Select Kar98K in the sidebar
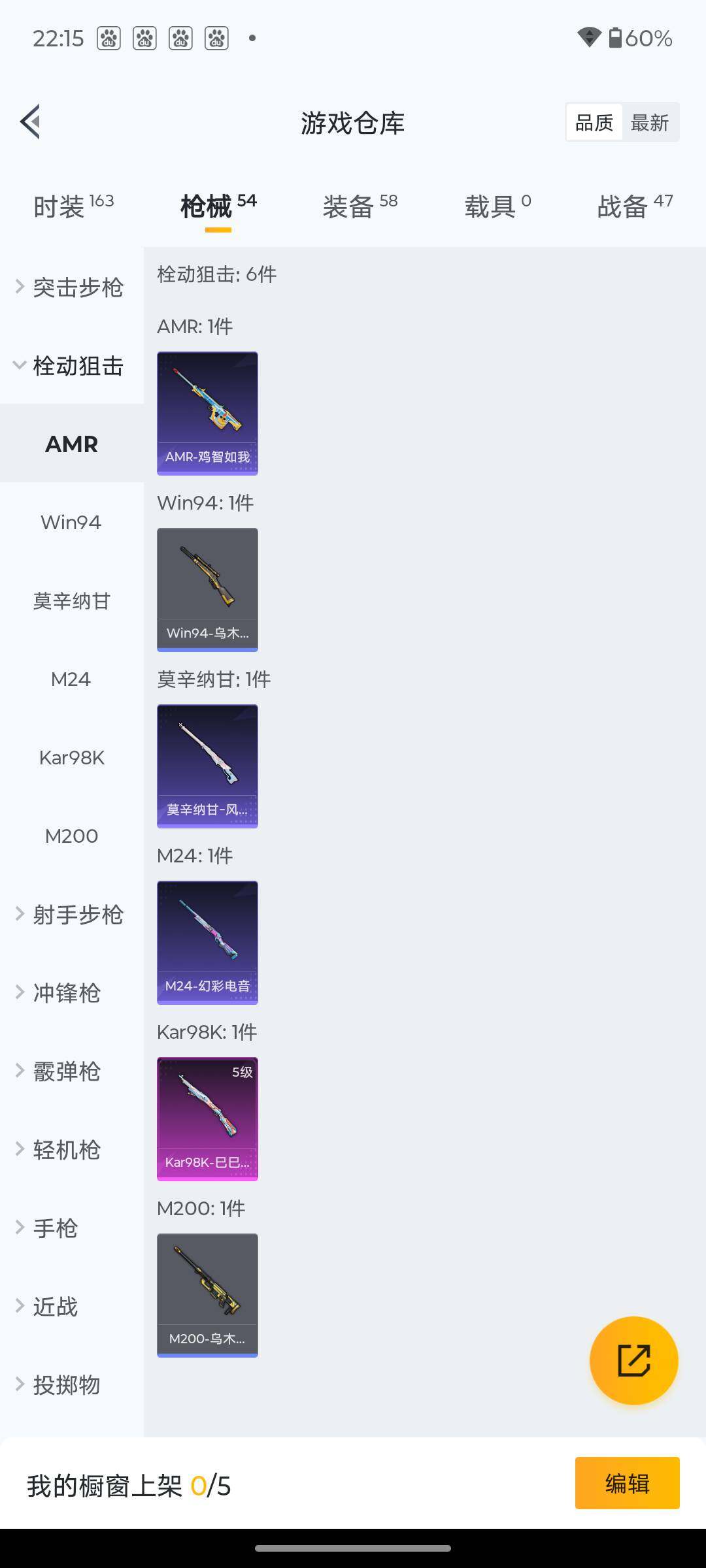 click(71, 758)
